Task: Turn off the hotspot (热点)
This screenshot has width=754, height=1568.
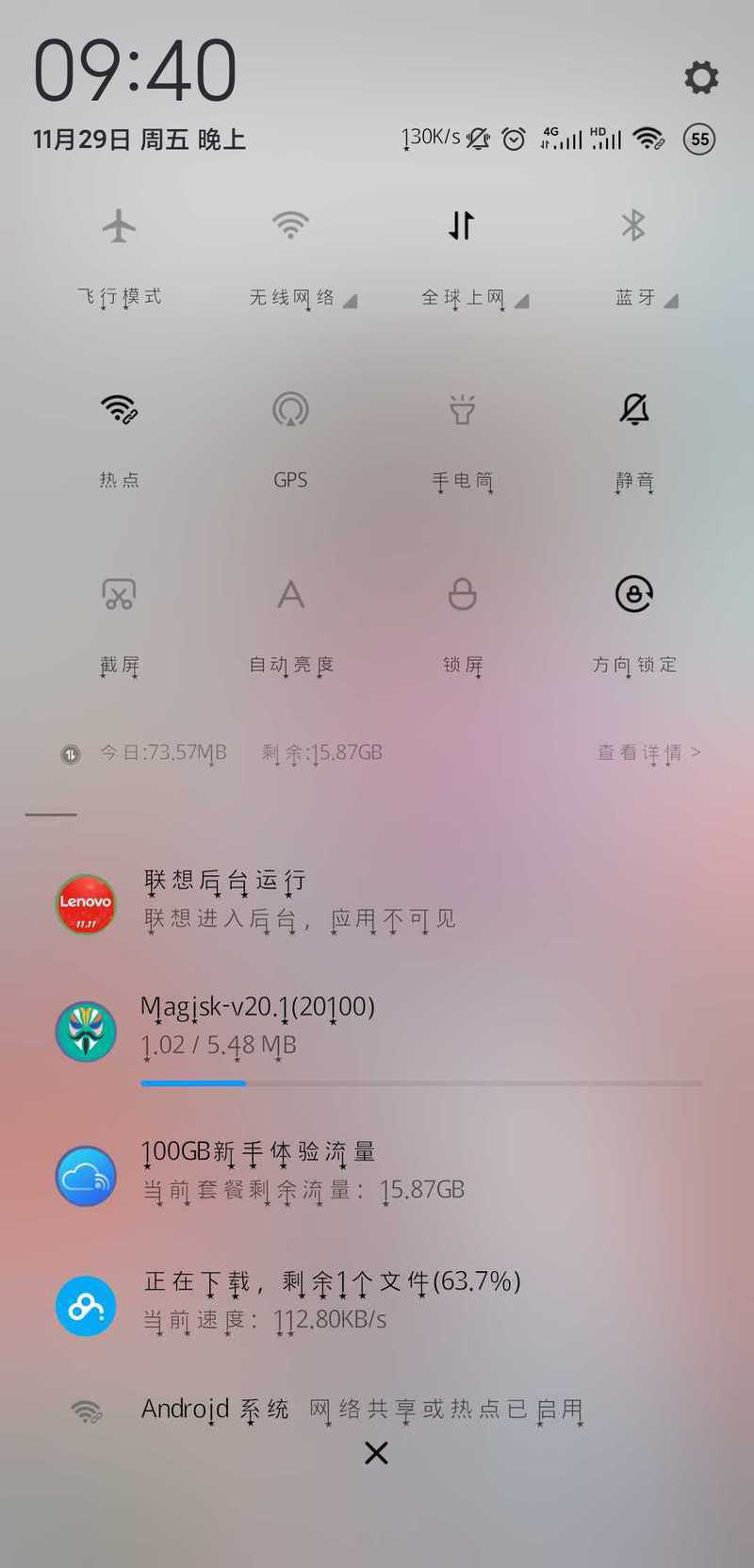Action: tap(119, 409)
